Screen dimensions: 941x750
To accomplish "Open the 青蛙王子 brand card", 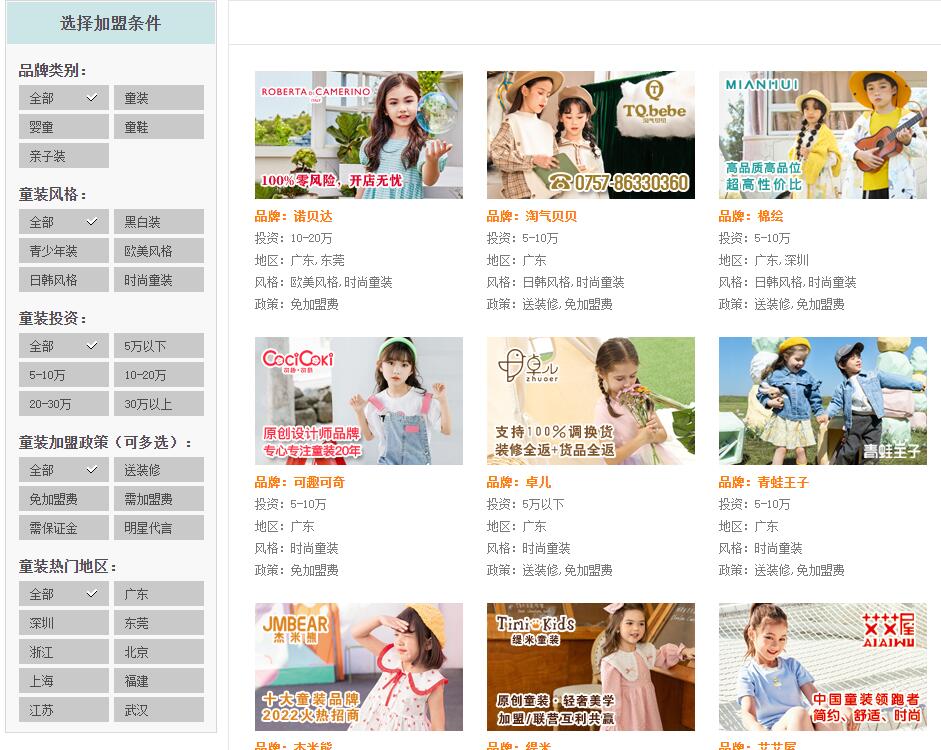I will point(822,401).
